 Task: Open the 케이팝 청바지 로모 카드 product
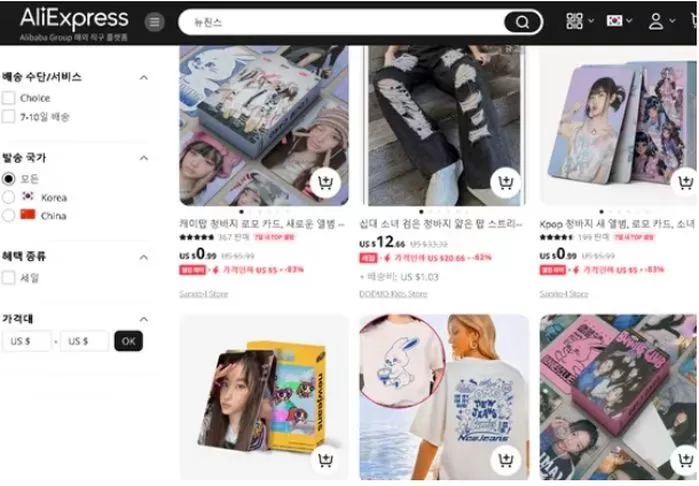tap(263, 225)
